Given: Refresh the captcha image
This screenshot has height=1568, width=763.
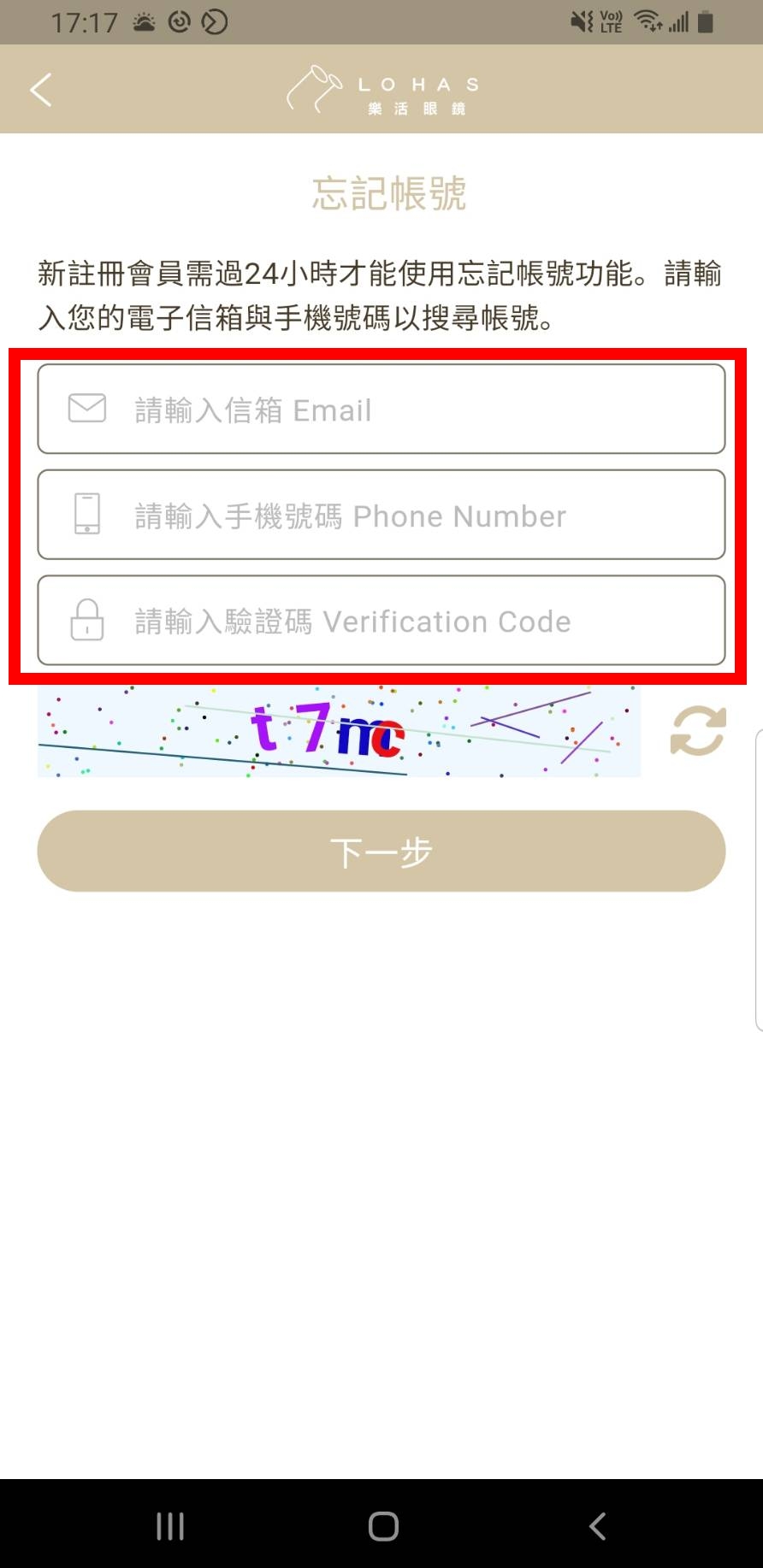Looking at the screenshot, I should [698, 731].
